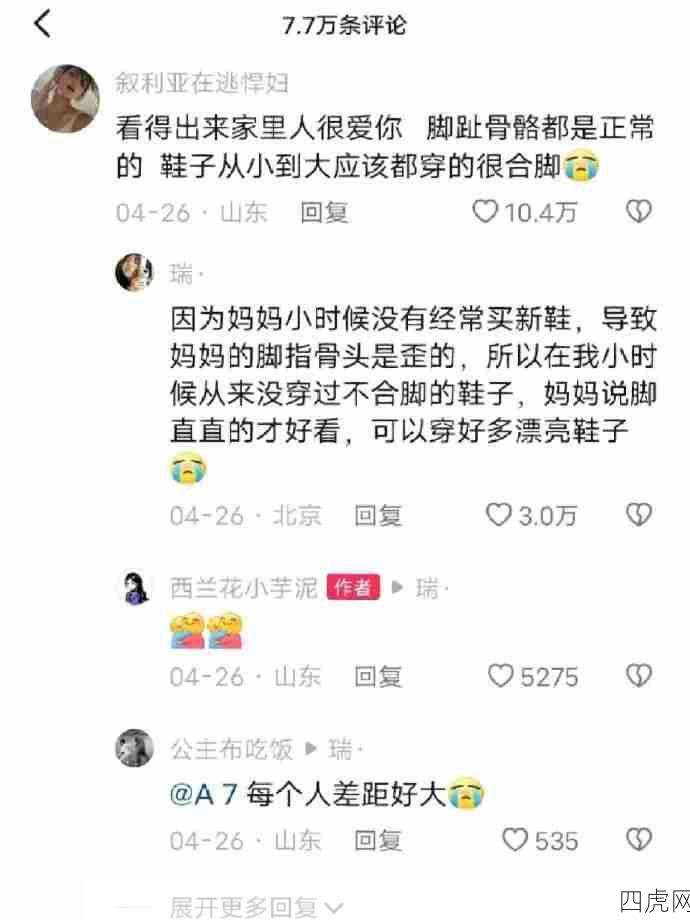The height and width of the screenshot is (920, 690).
Task: Like the comment with 10.4万 likes
Action: 485,212
